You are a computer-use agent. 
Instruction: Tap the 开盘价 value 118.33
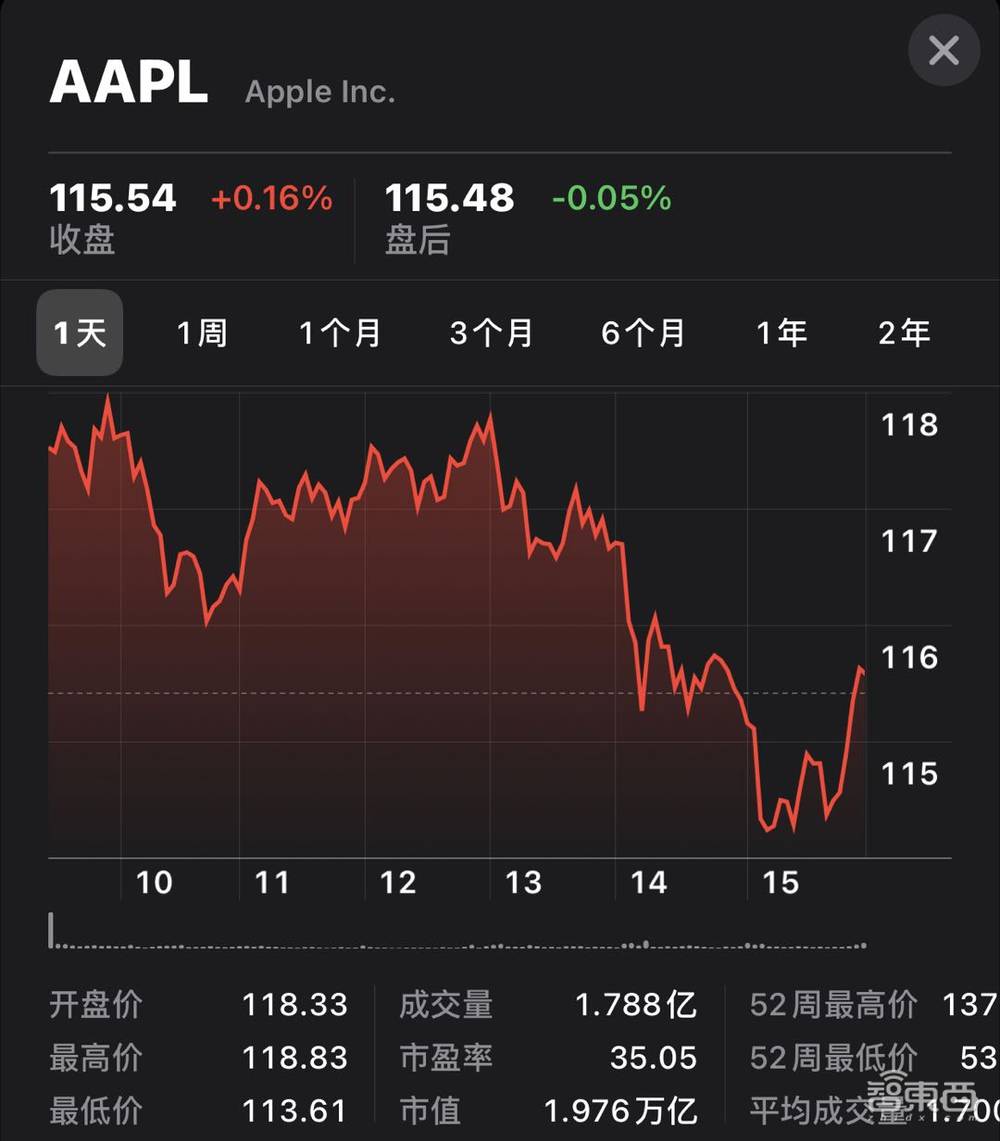[x=295, y=1005]
